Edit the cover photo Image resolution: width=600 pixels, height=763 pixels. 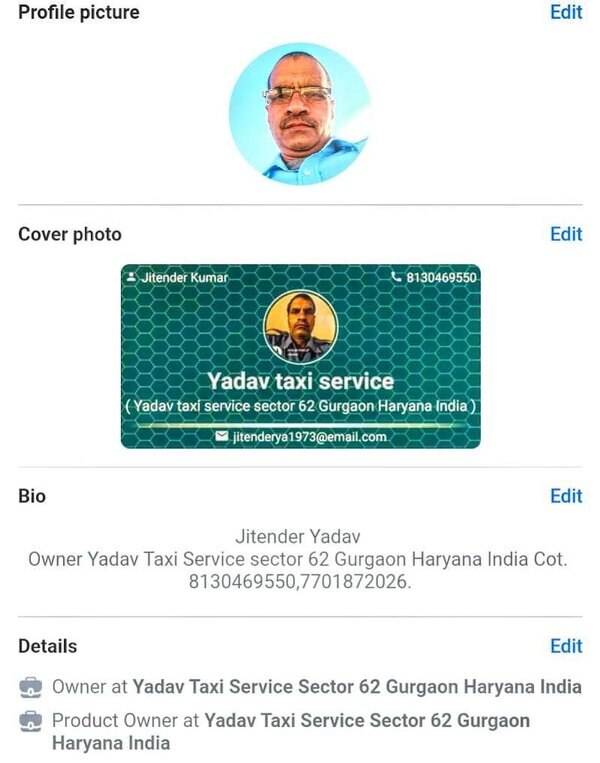click(x=566, y=234)
